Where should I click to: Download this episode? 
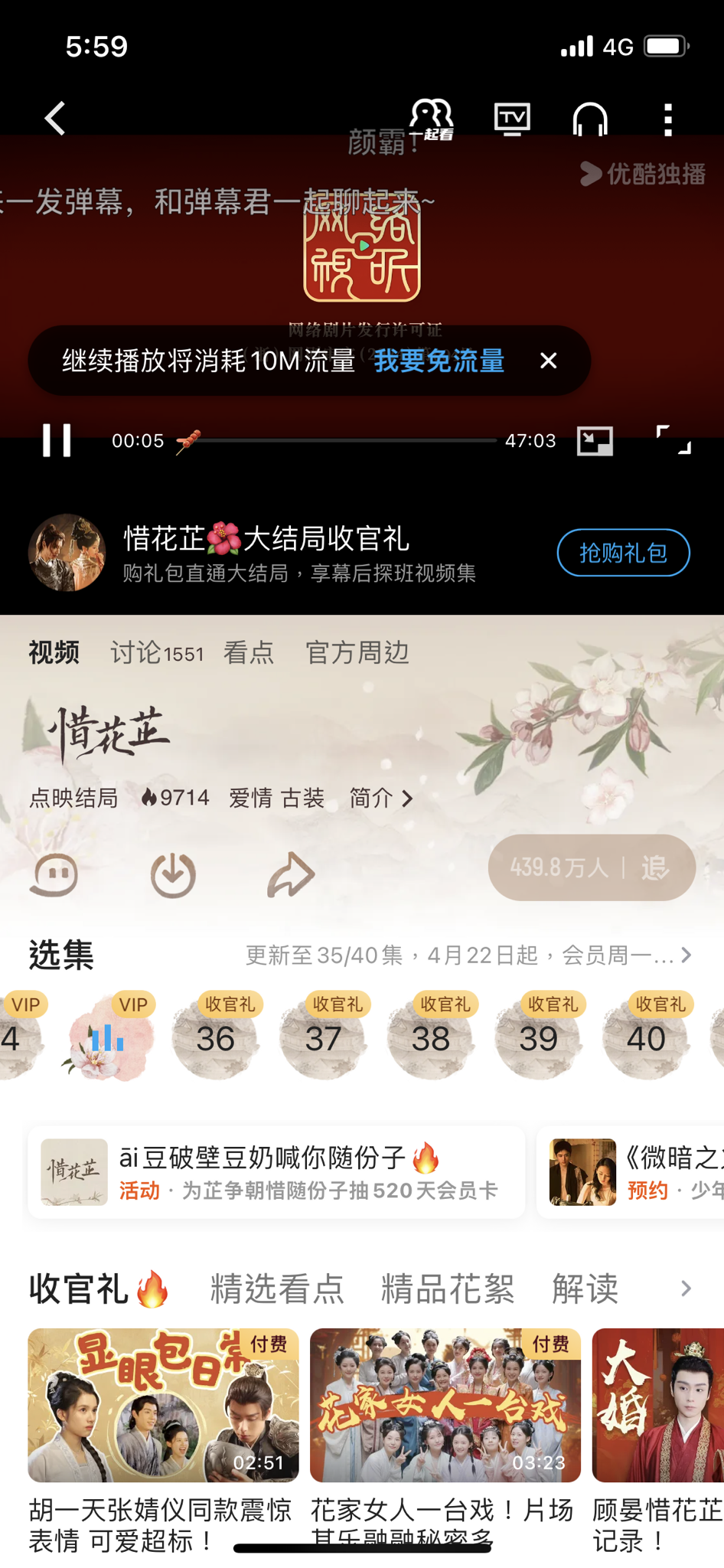point(173,874)
